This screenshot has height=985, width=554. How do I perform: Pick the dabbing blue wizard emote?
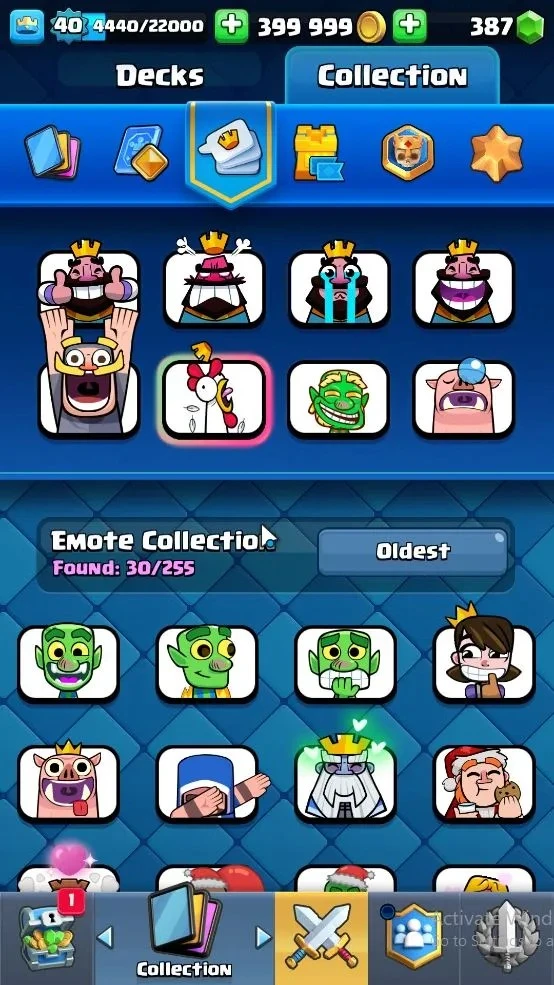pos(210,783)
